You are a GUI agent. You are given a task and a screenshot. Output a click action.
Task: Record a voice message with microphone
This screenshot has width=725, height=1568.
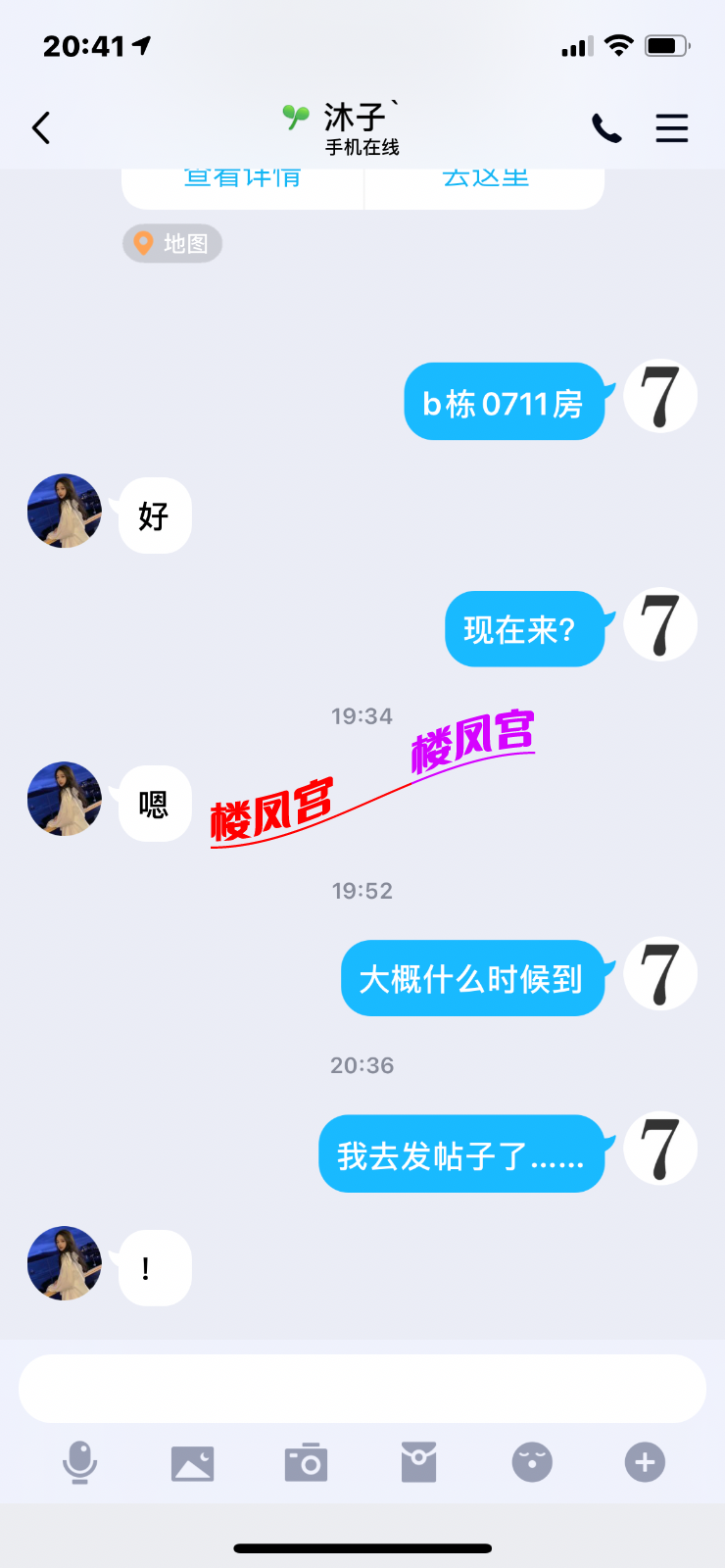point(79,1463)
